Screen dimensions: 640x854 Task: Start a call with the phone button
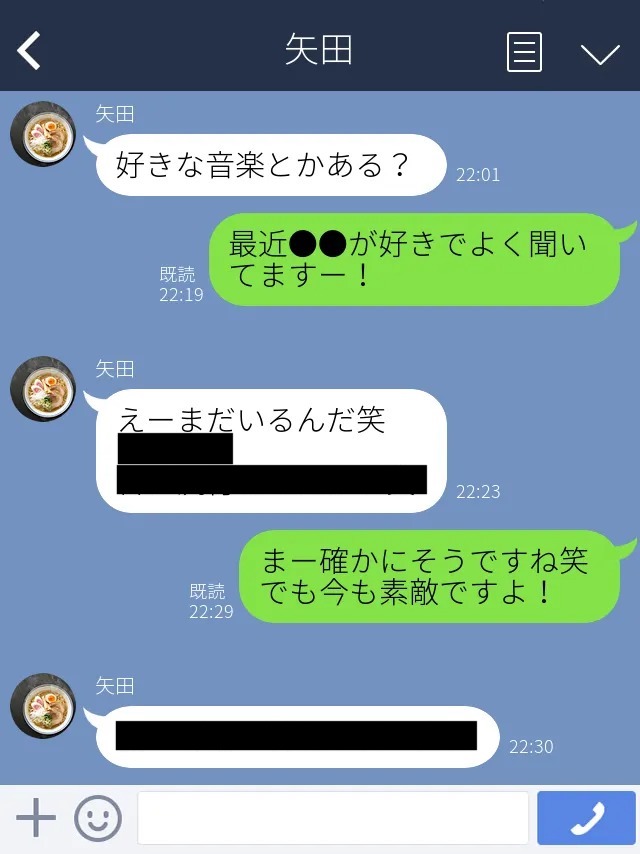click(586, 818)
